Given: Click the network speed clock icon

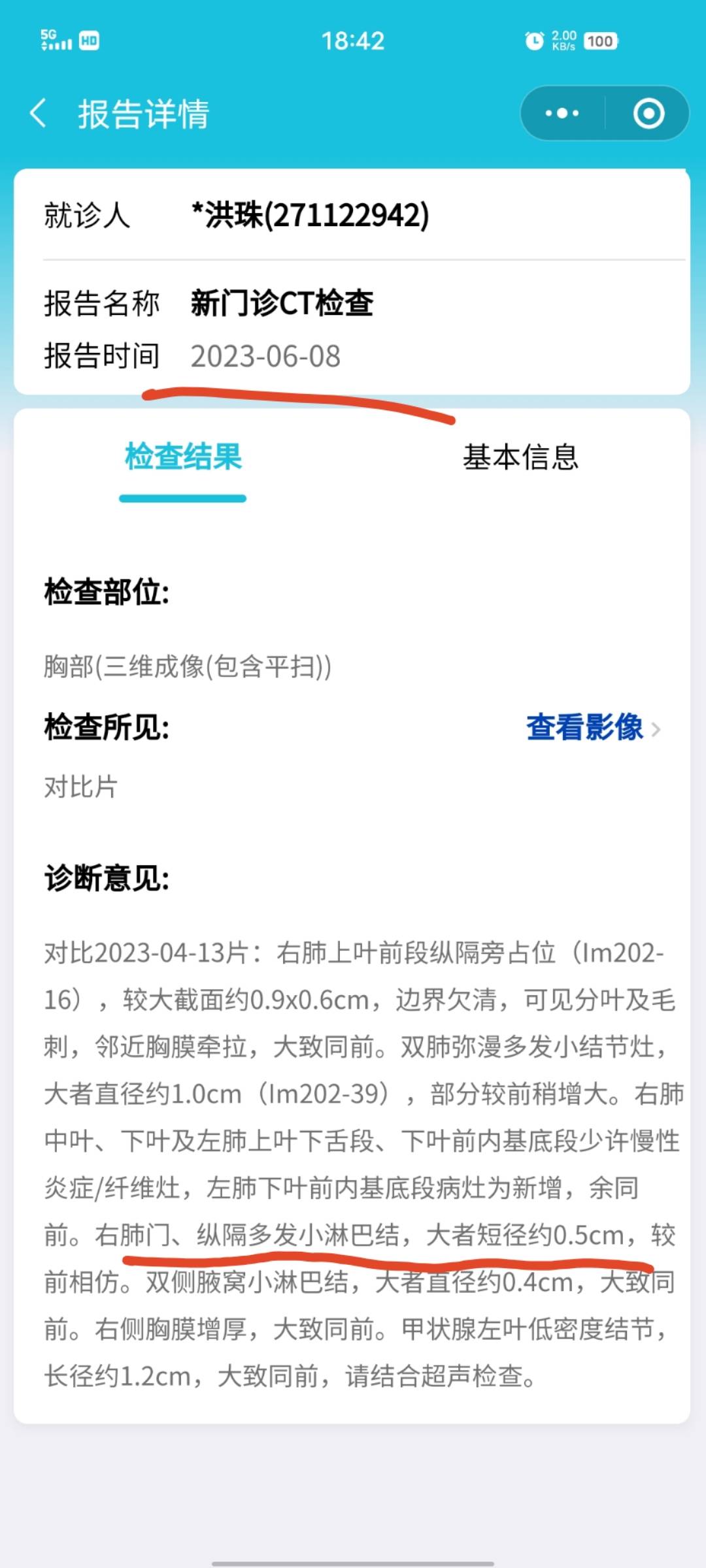Looking at the screenshot, I should [x=535, y=41].
